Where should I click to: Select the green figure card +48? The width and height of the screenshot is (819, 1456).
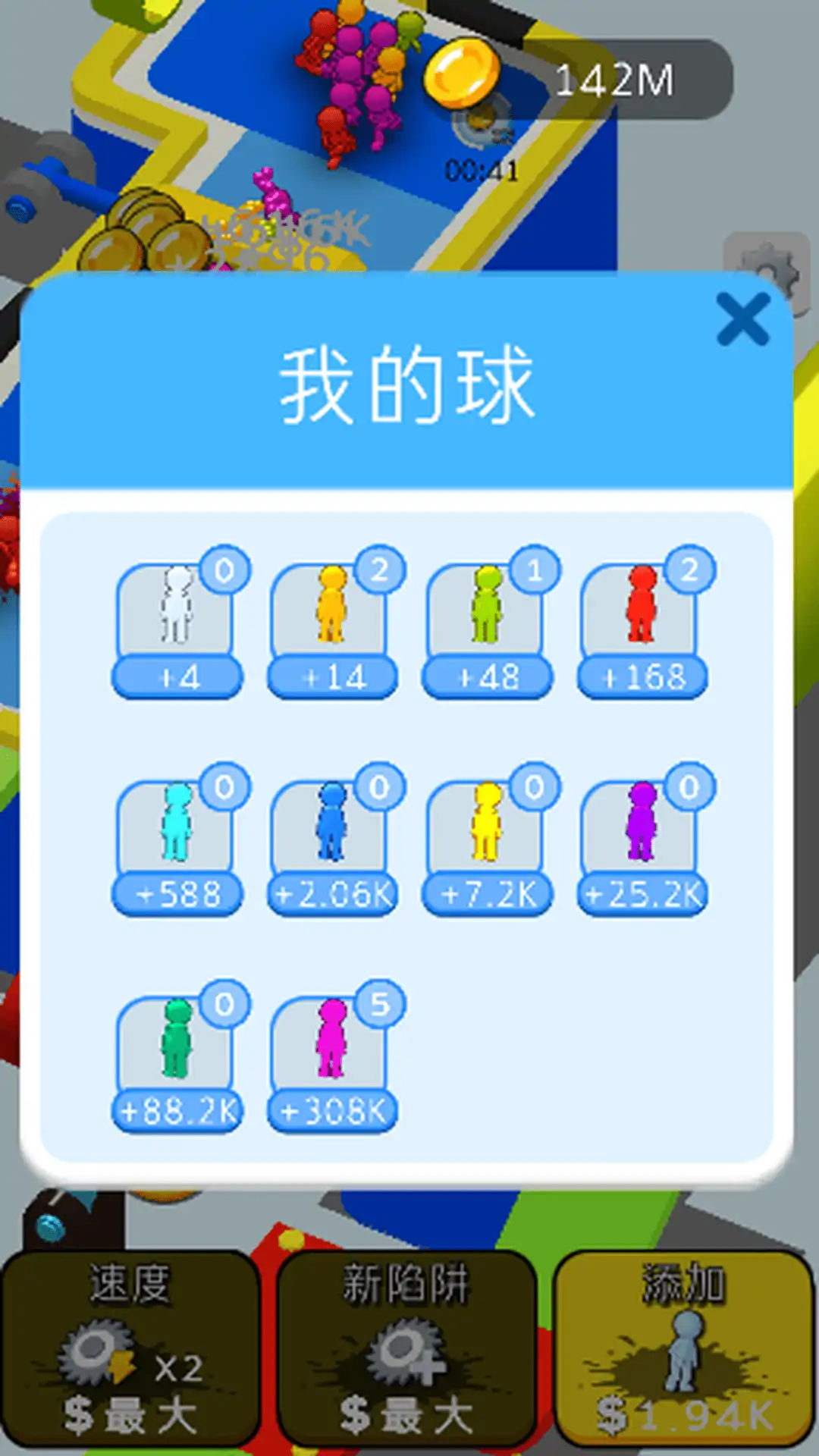(487, 623)
